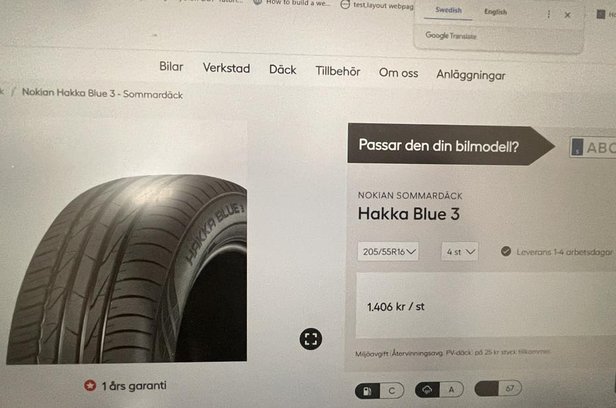Open the 4 st quantity dropdown
The width and height of the screenshot is (616, 408).
[x=460, y=252]
